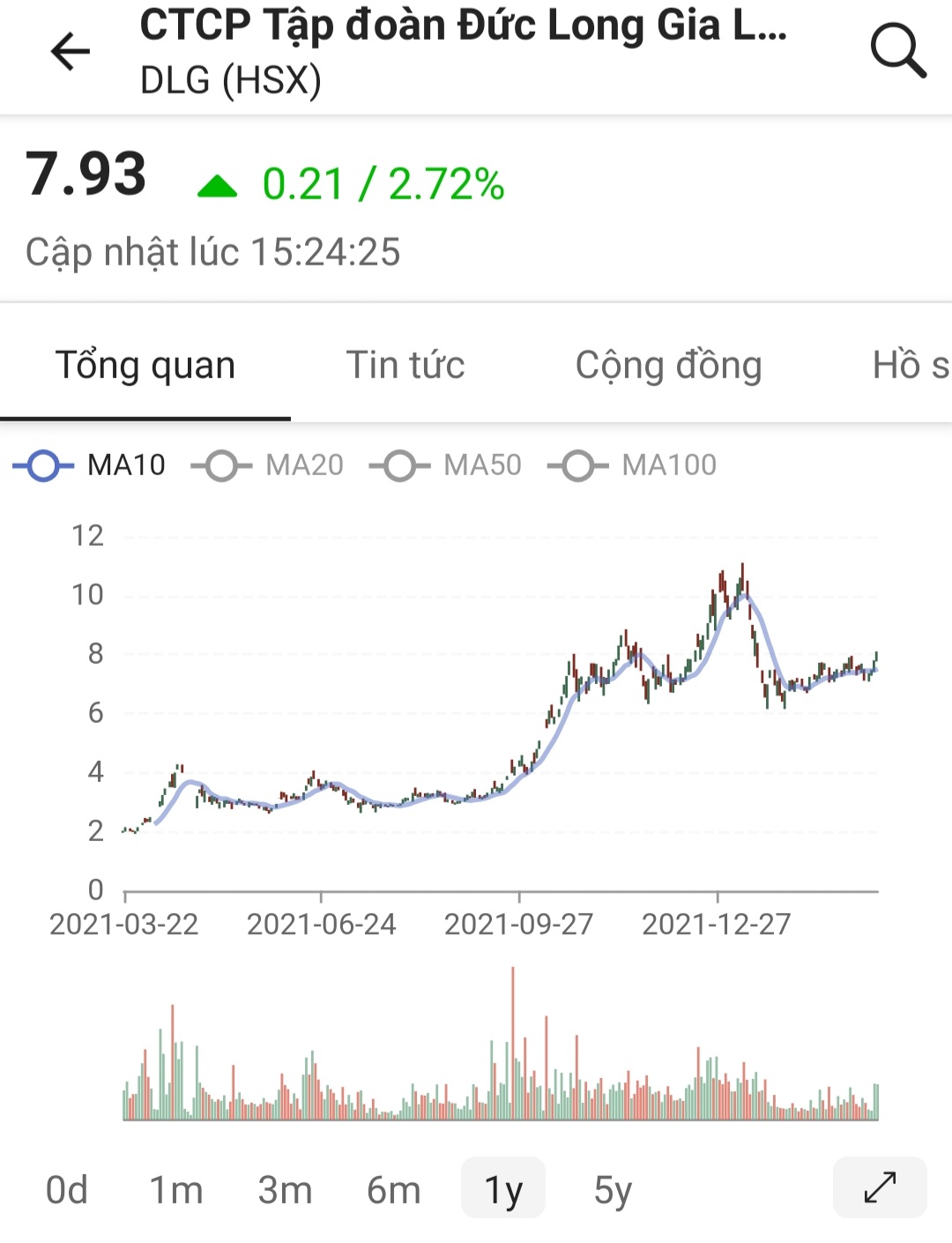The height and width of the screenshot is (1243, 952).
Task: Open the stock search icon
Action: [x=897, y=51]
